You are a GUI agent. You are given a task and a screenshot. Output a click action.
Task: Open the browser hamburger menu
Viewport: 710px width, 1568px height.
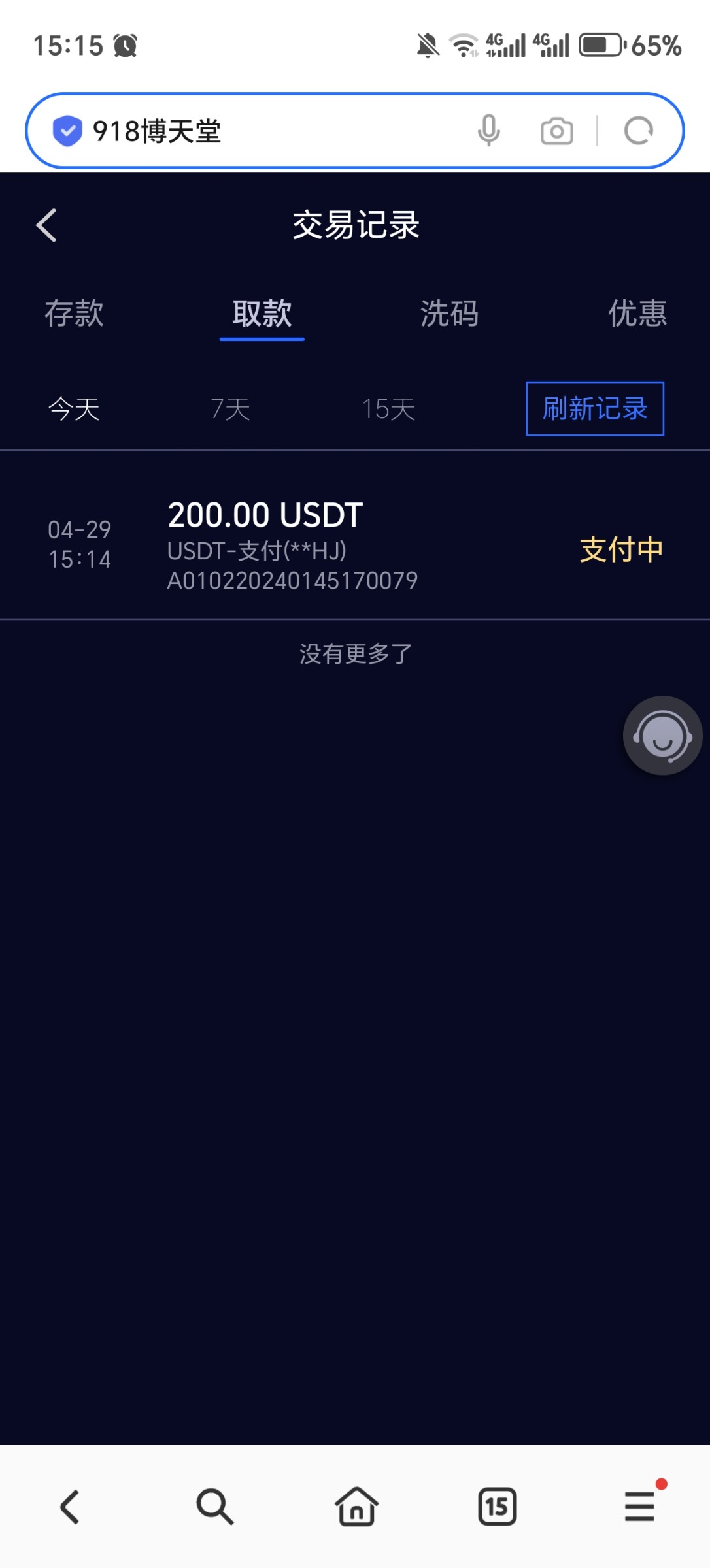coord(639,1507)
